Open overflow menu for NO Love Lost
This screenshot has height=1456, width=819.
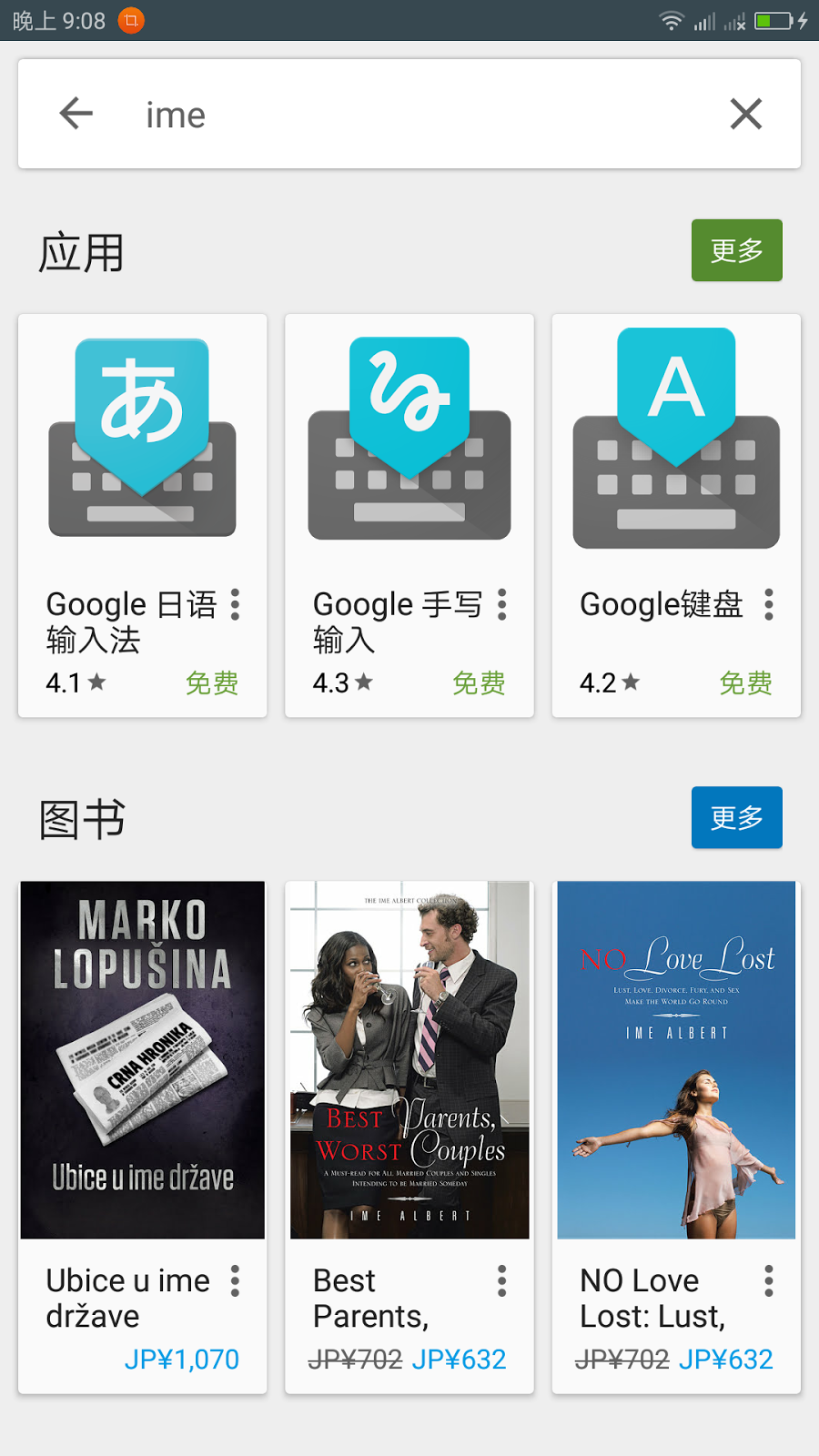pos(769,1280)
